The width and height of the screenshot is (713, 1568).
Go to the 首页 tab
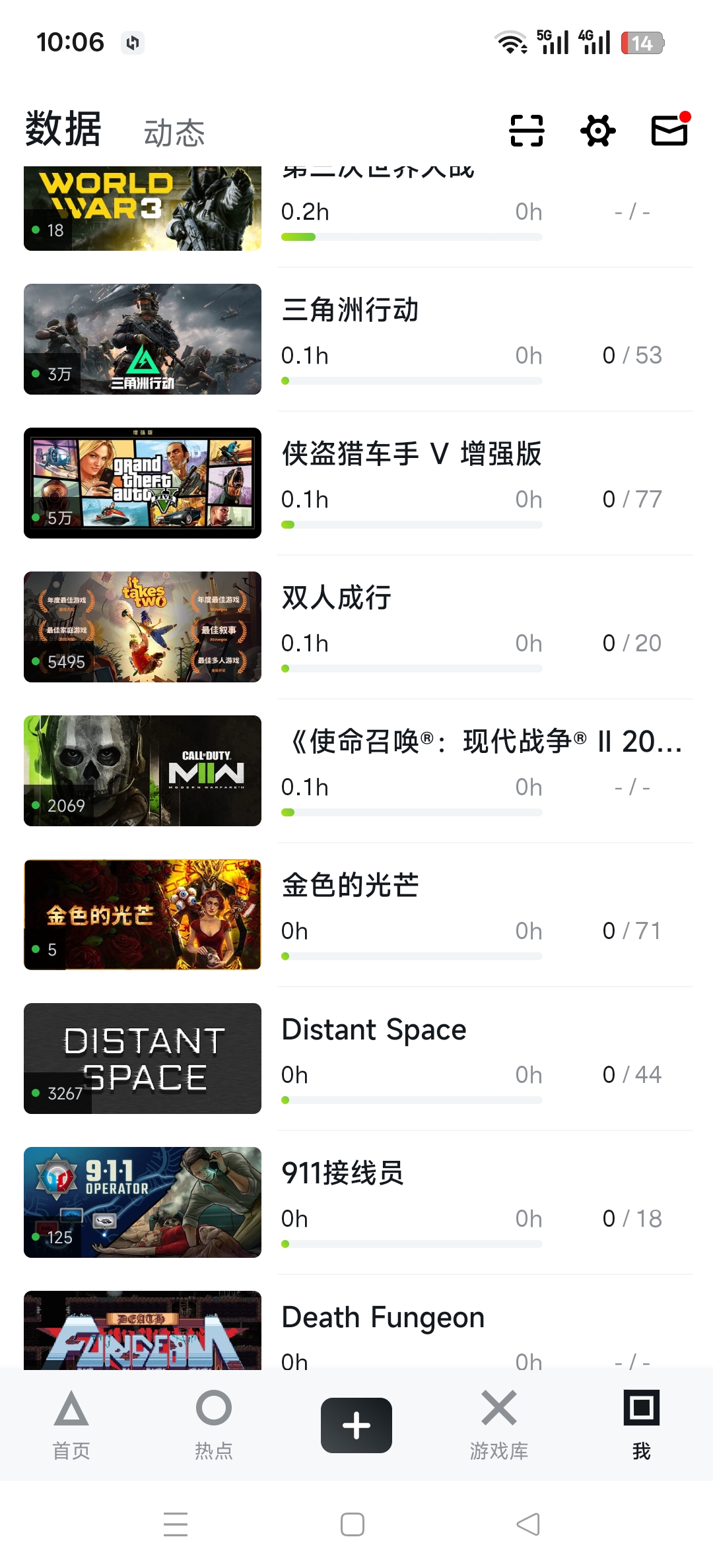pyautogui.click(x=71, y=1424)
